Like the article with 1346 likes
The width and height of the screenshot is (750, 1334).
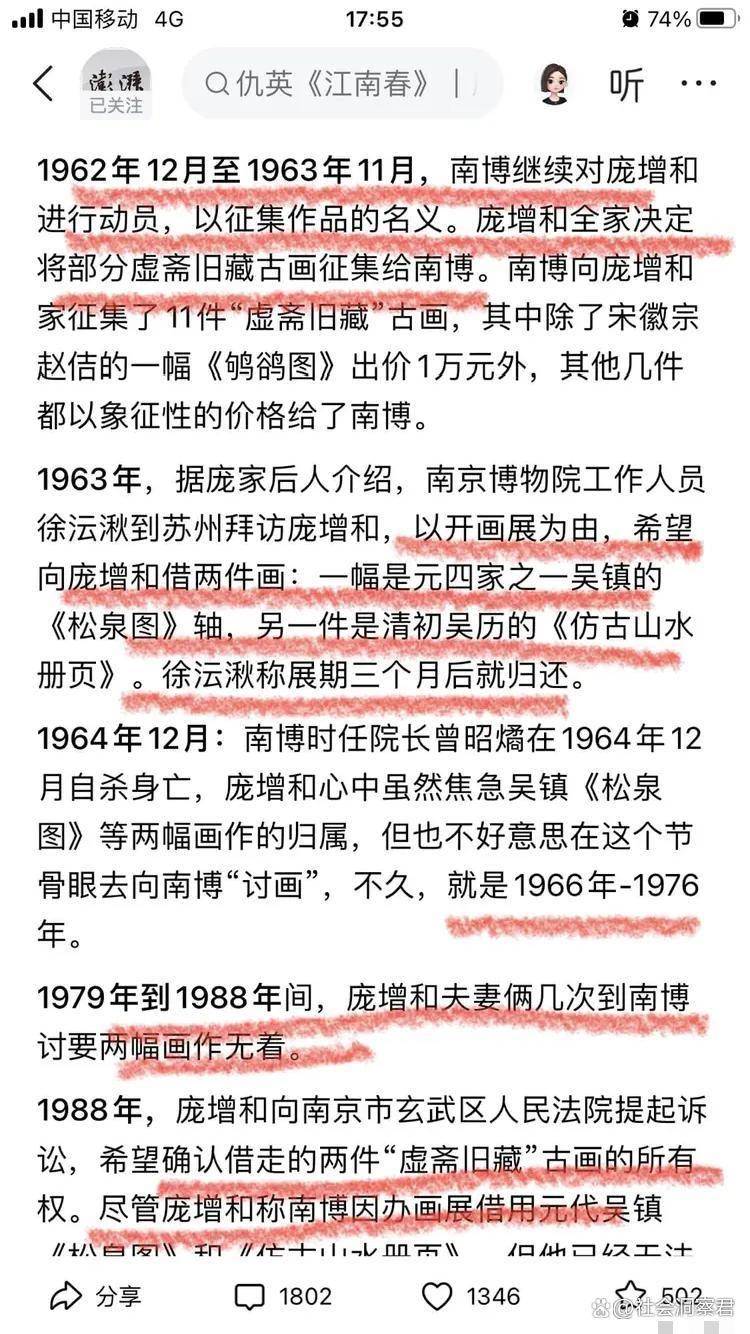[470, 1297]
